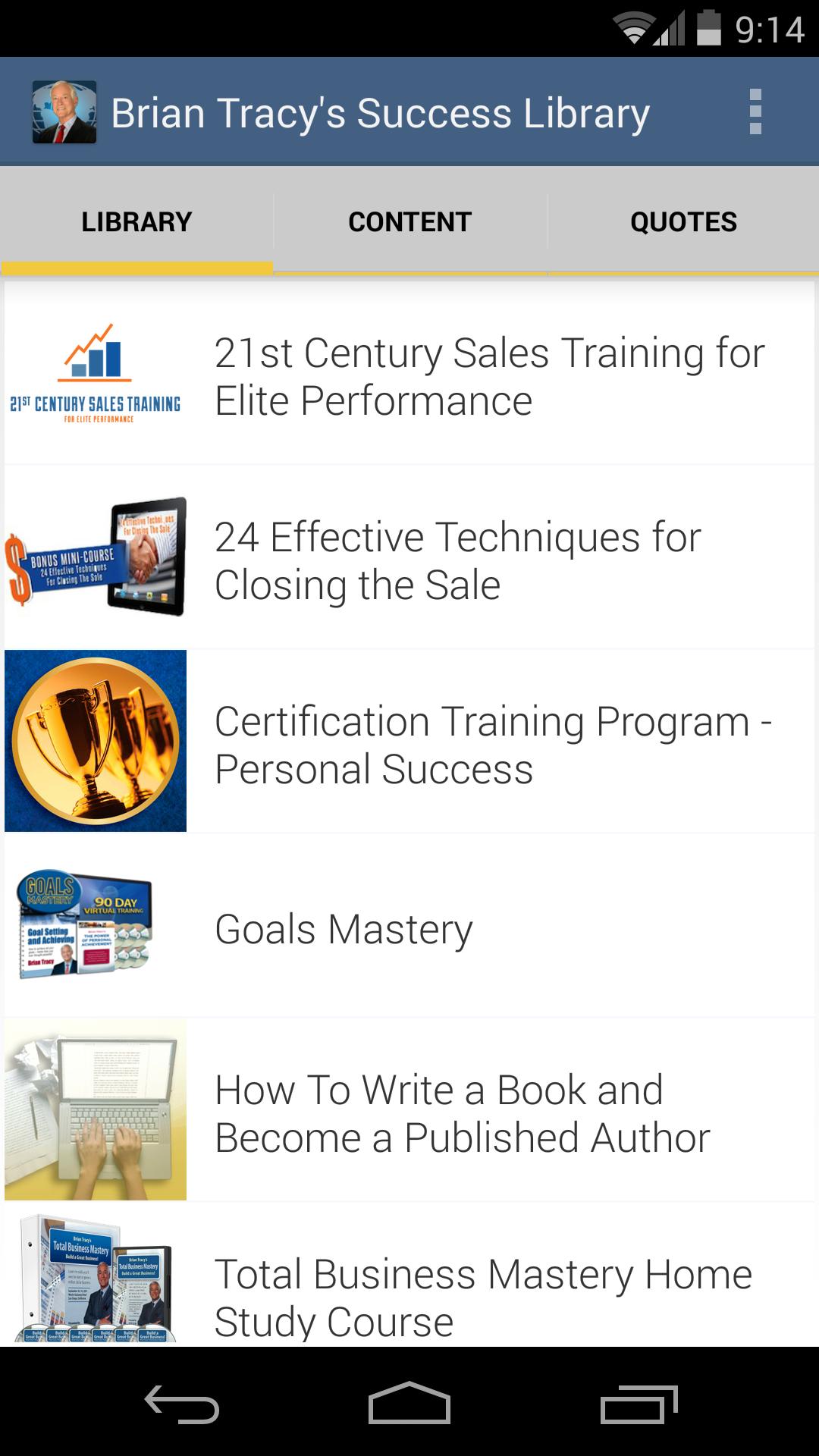Switch to the CONTENT tab

pos(409,221)
